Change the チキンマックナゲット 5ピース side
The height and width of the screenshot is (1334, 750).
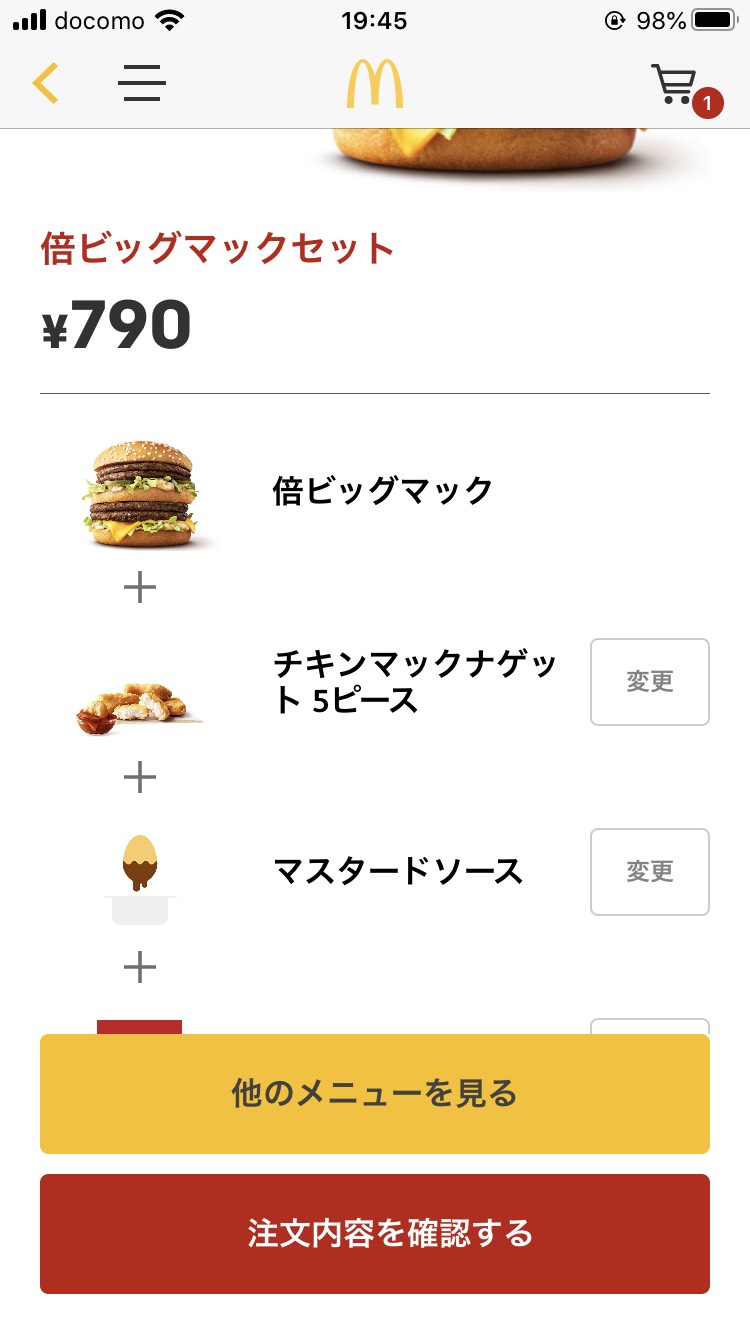coord(649,682)
